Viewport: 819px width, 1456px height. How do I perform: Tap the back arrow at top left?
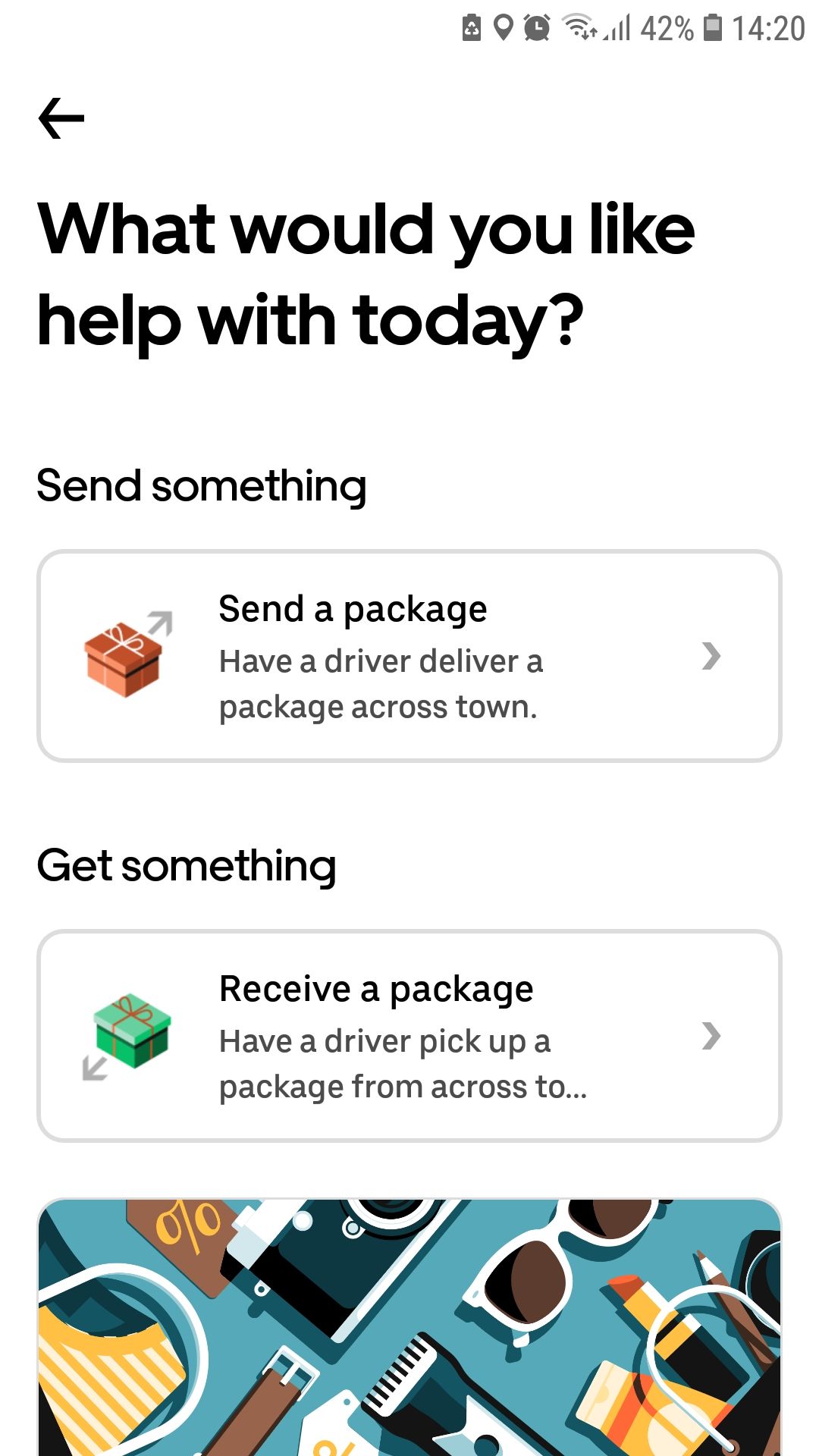62,118
